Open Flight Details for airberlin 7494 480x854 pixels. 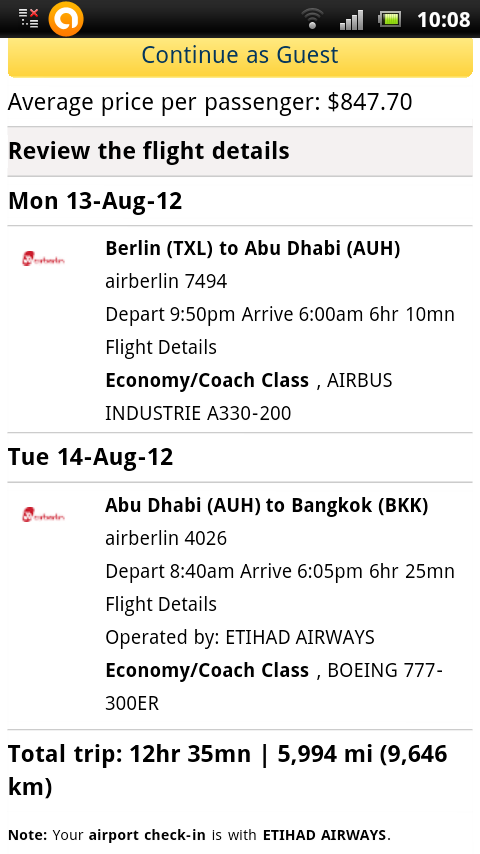pyautogui.click(x=161, y=347)
